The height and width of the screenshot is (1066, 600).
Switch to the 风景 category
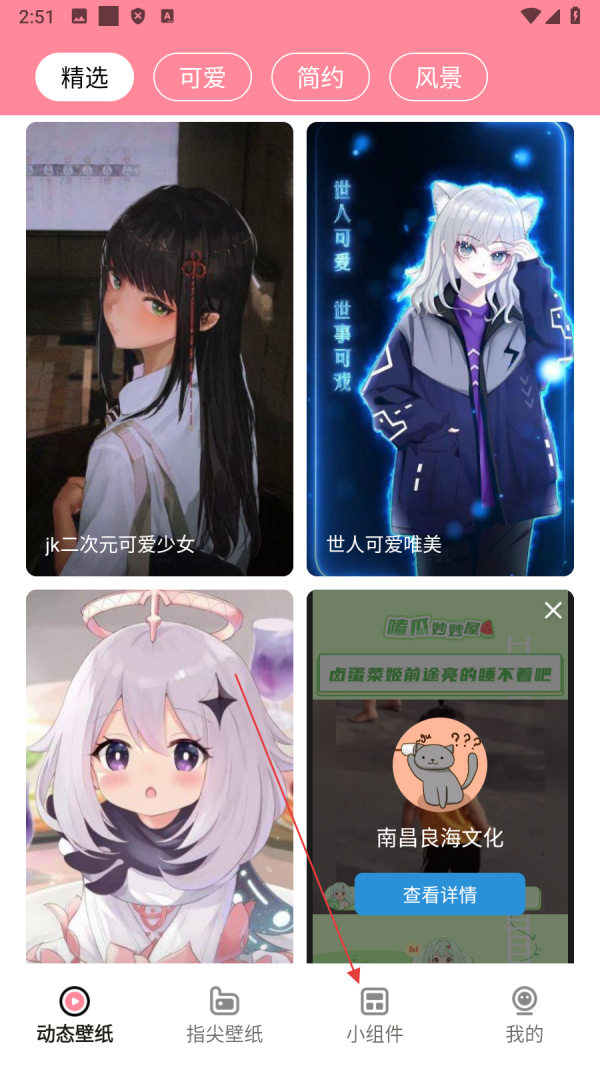click(438, 78)
